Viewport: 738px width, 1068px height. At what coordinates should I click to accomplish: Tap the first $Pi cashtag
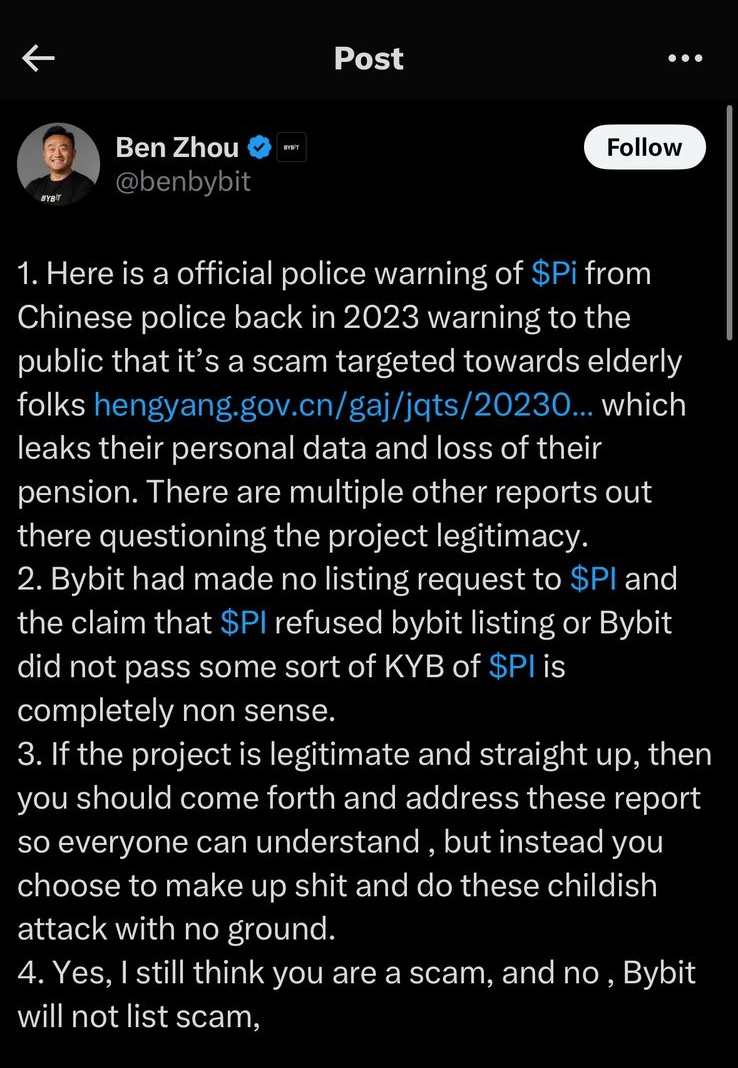tap(553, 273)
